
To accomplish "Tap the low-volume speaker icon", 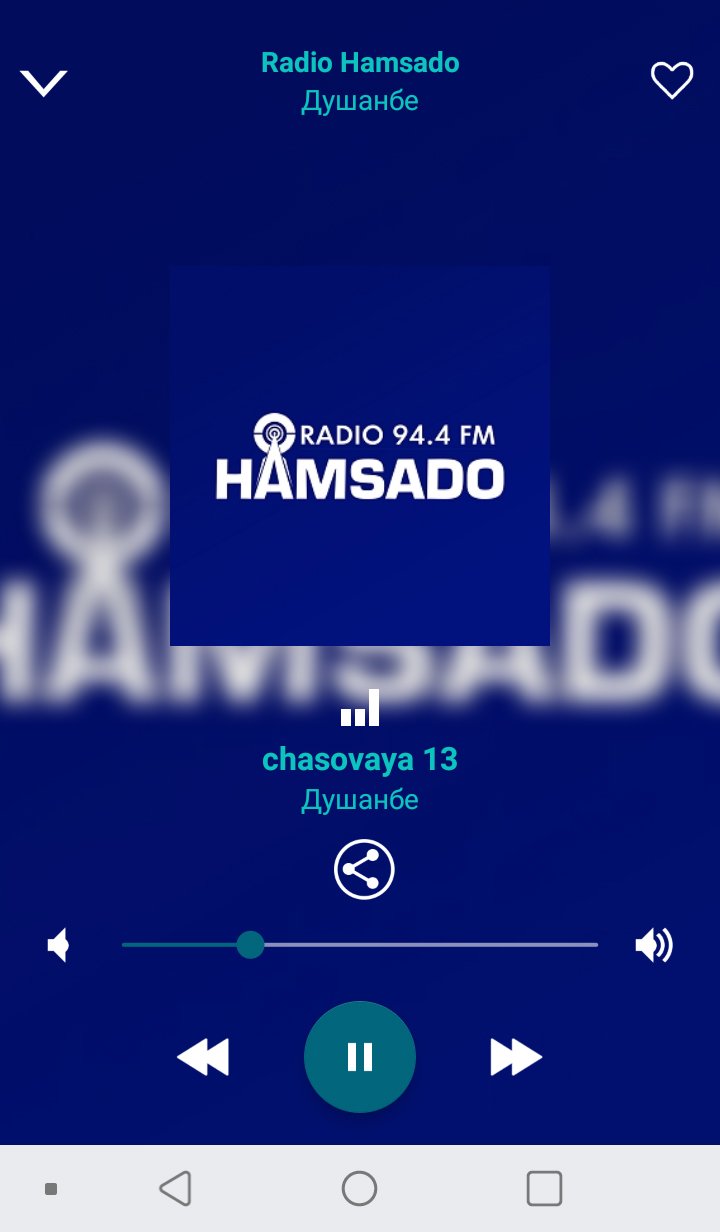I will coord(59,945).
